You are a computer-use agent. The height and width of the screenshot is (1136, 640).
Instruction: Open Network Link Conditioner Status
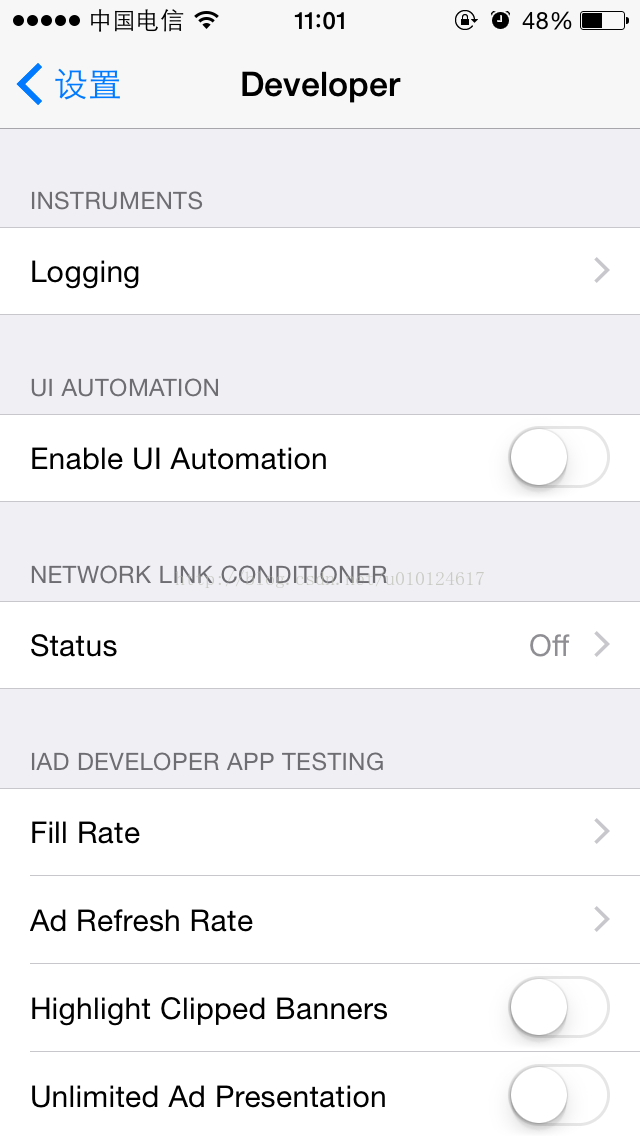coord(320,645)
